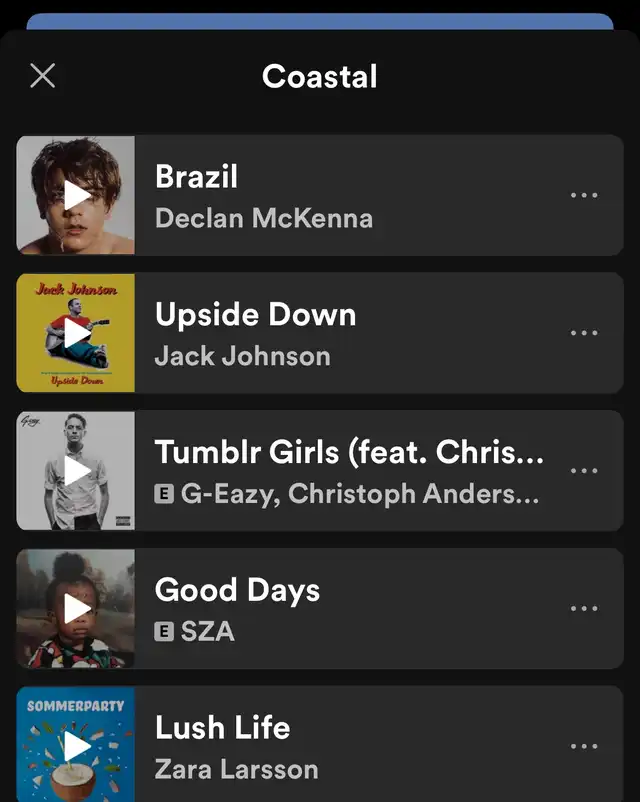The height and width of the screenshot is (802, 640).
Task: Select the Lush Life by Zara Larsson row
Action: tap(340, 746)
